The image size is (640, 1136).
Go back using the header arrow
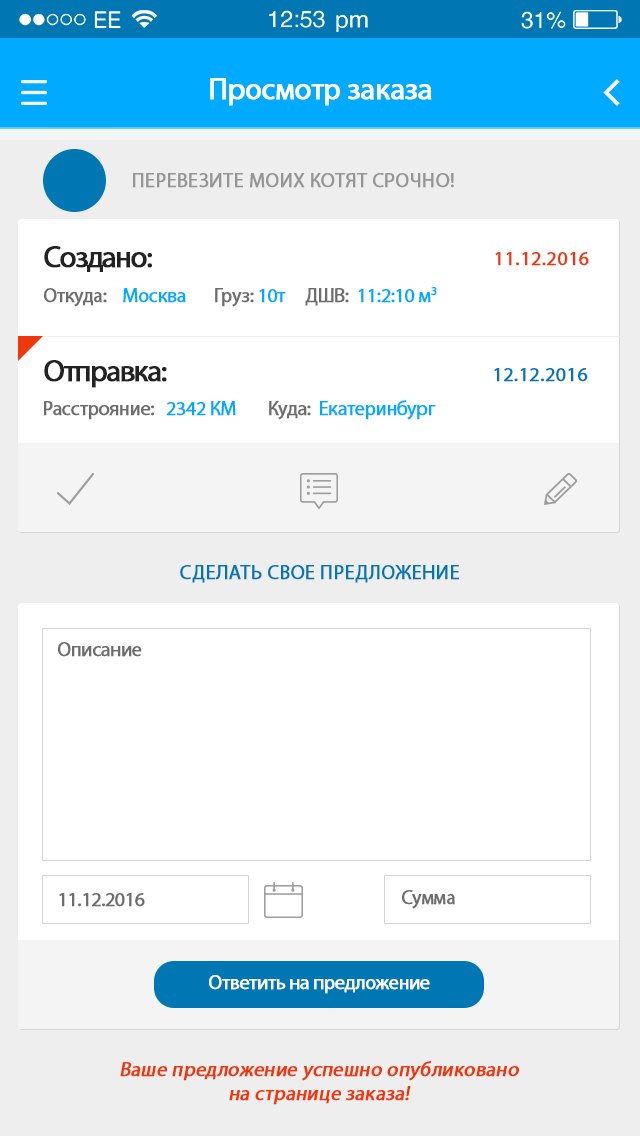tap(611, 92)
